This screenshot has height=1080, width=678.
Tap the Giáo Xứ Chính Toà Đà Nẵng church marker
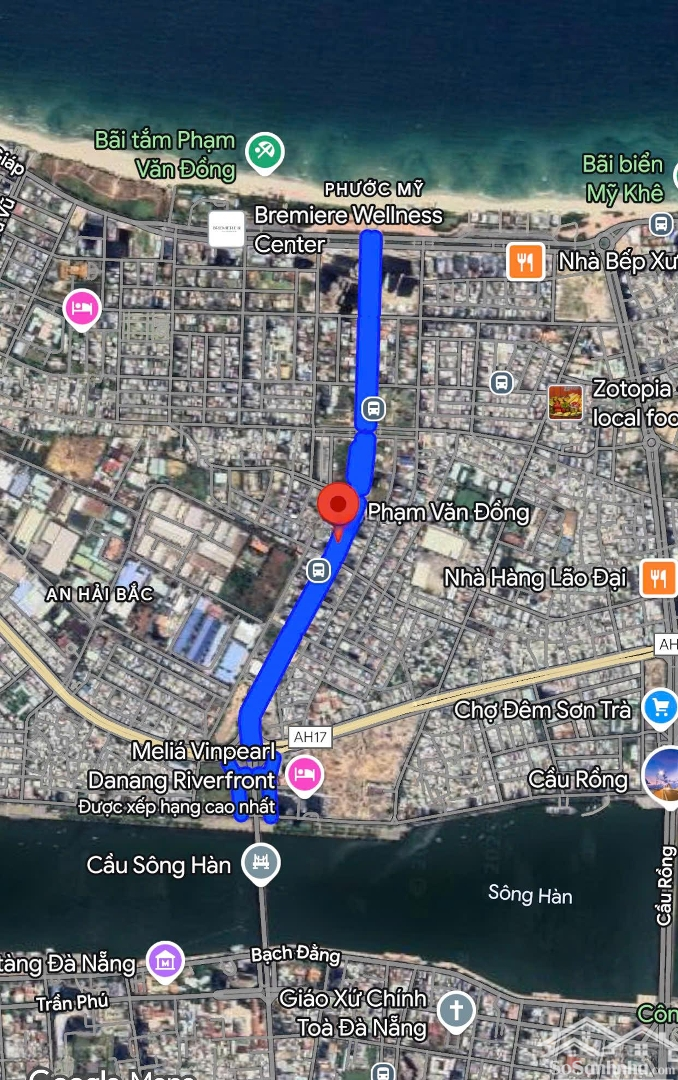tap(456, 1011)
